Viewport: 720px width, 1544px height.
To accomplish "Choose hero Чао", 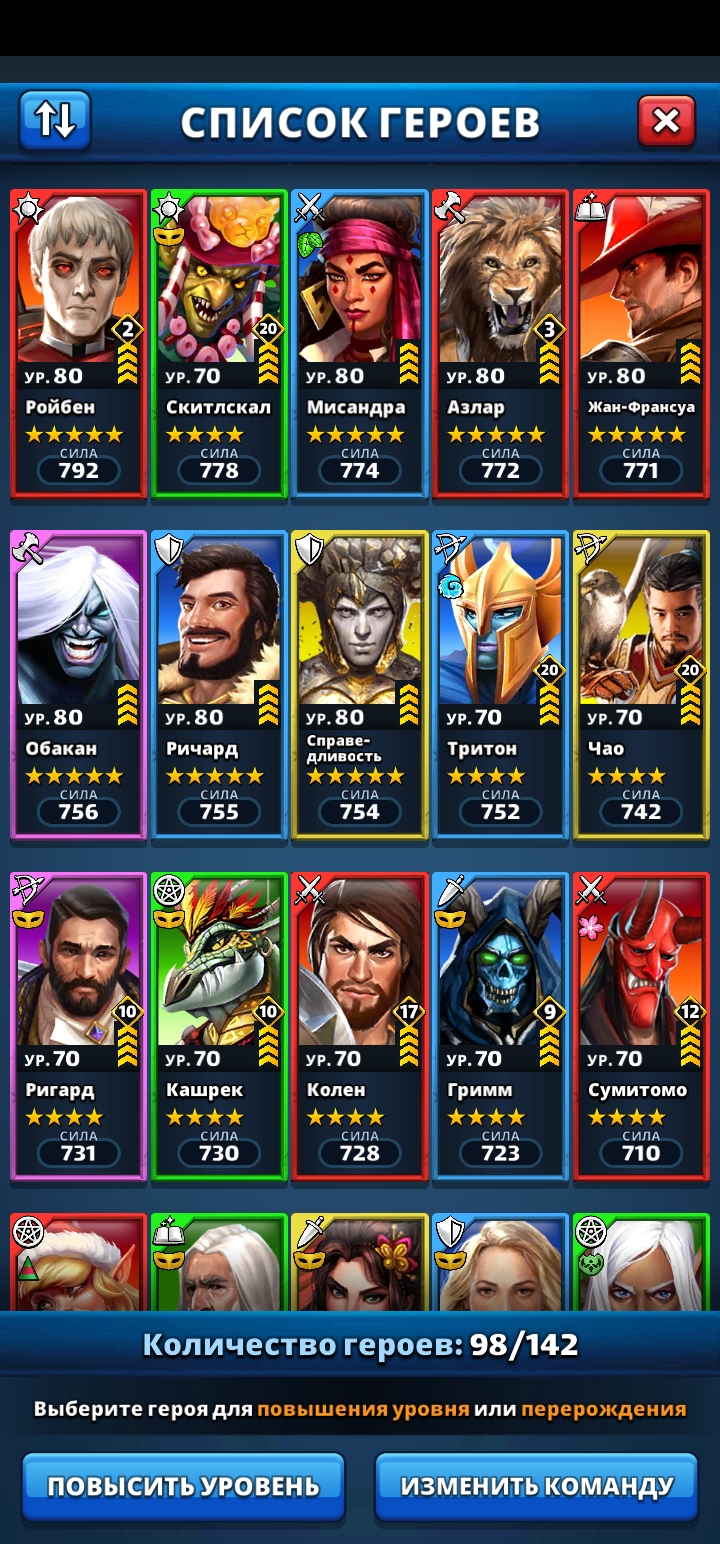I will point(641,682).
